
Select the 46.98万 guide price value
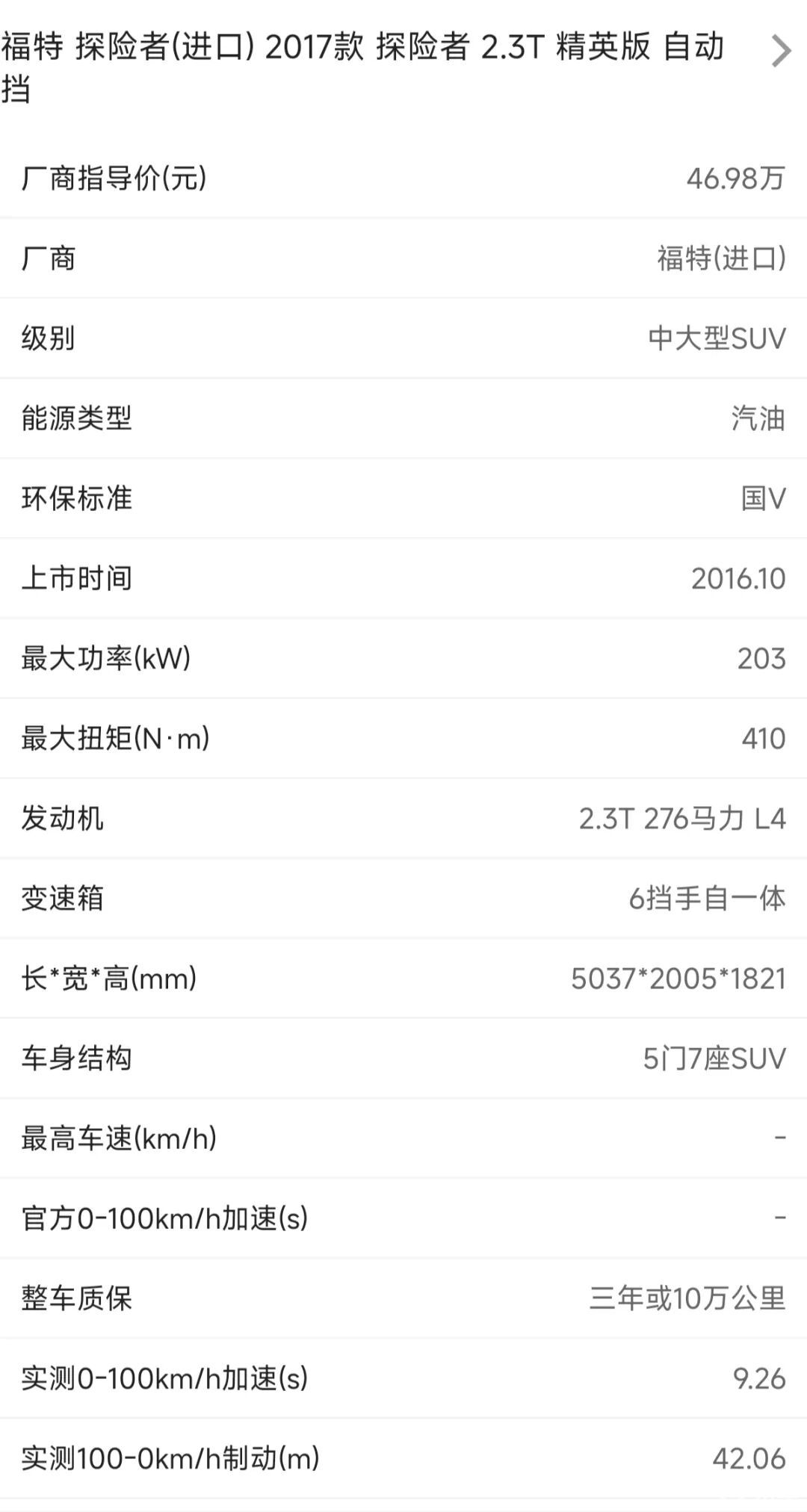click(x=735, y=178)
